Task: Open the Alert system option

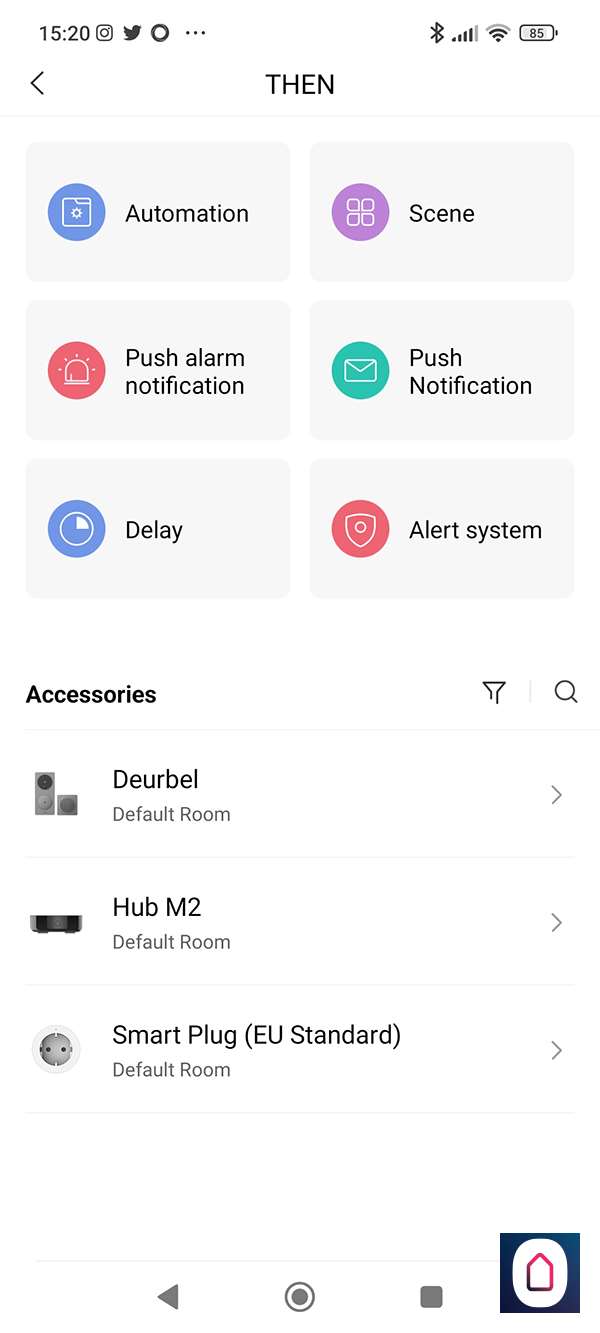Action: (x=442, y=529)
